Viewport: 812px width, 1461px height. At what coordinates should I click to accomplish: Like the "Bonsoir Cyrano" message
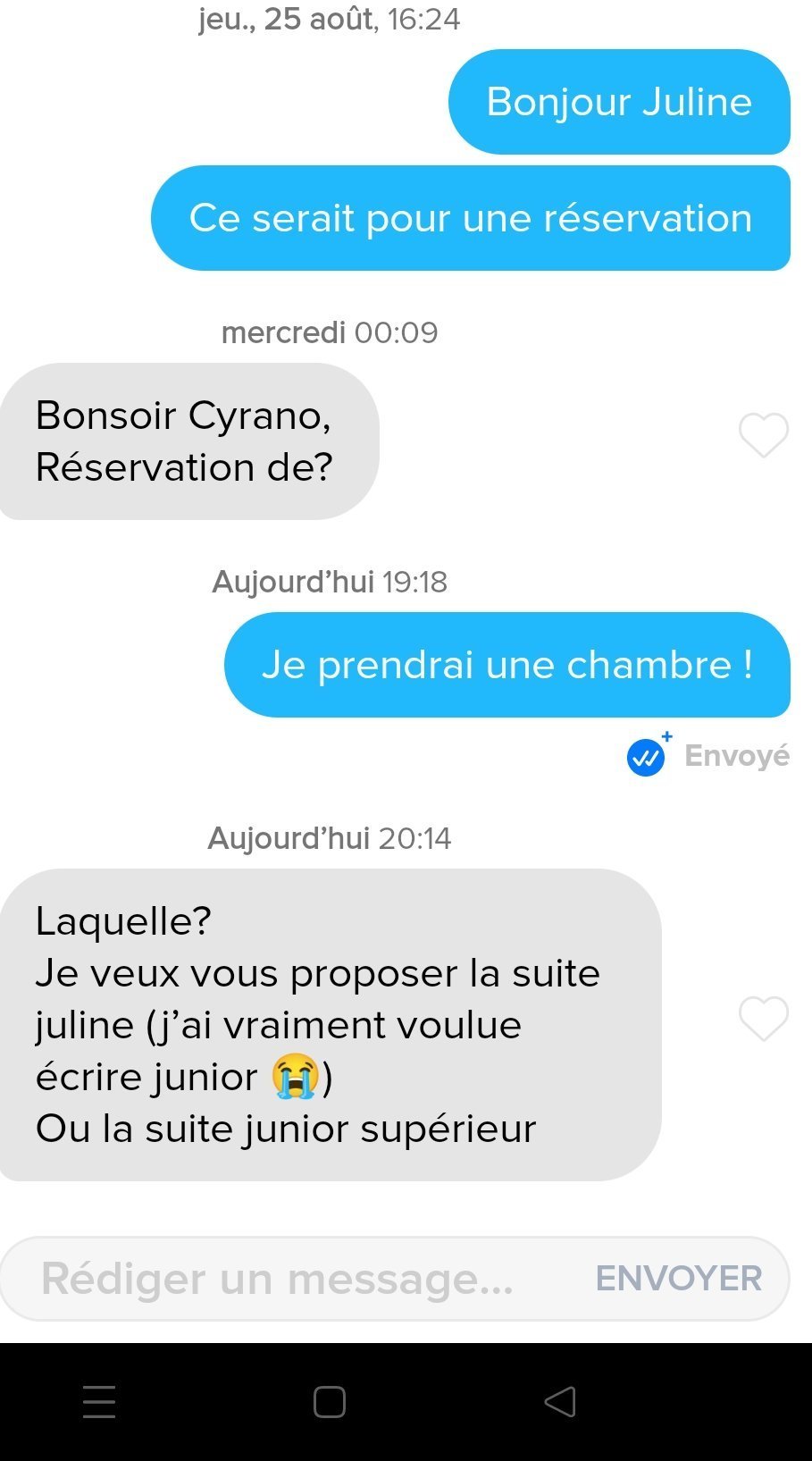tap(764, 435)
